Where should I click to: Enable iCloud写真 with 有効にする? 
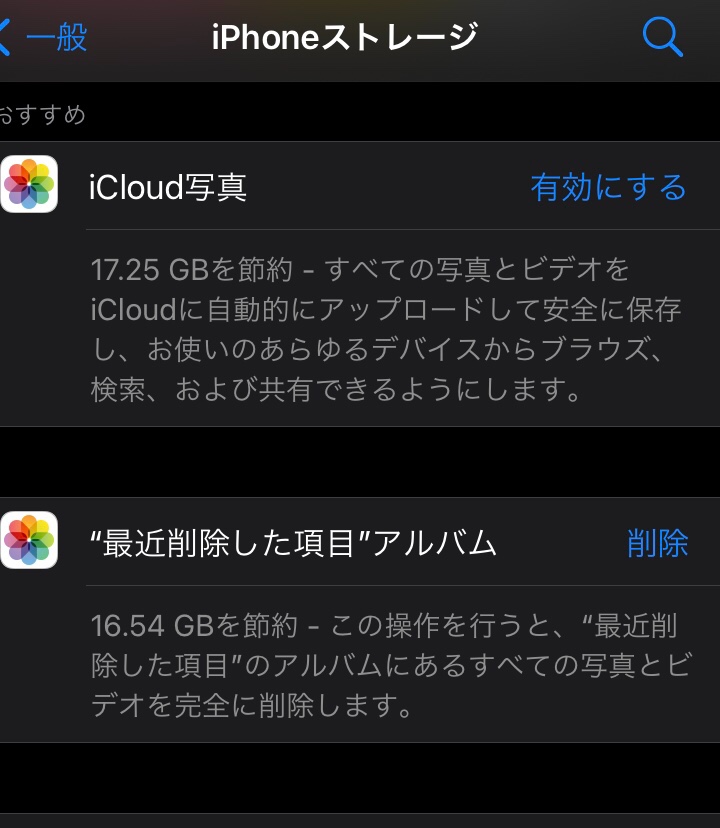tap(608, 187)
